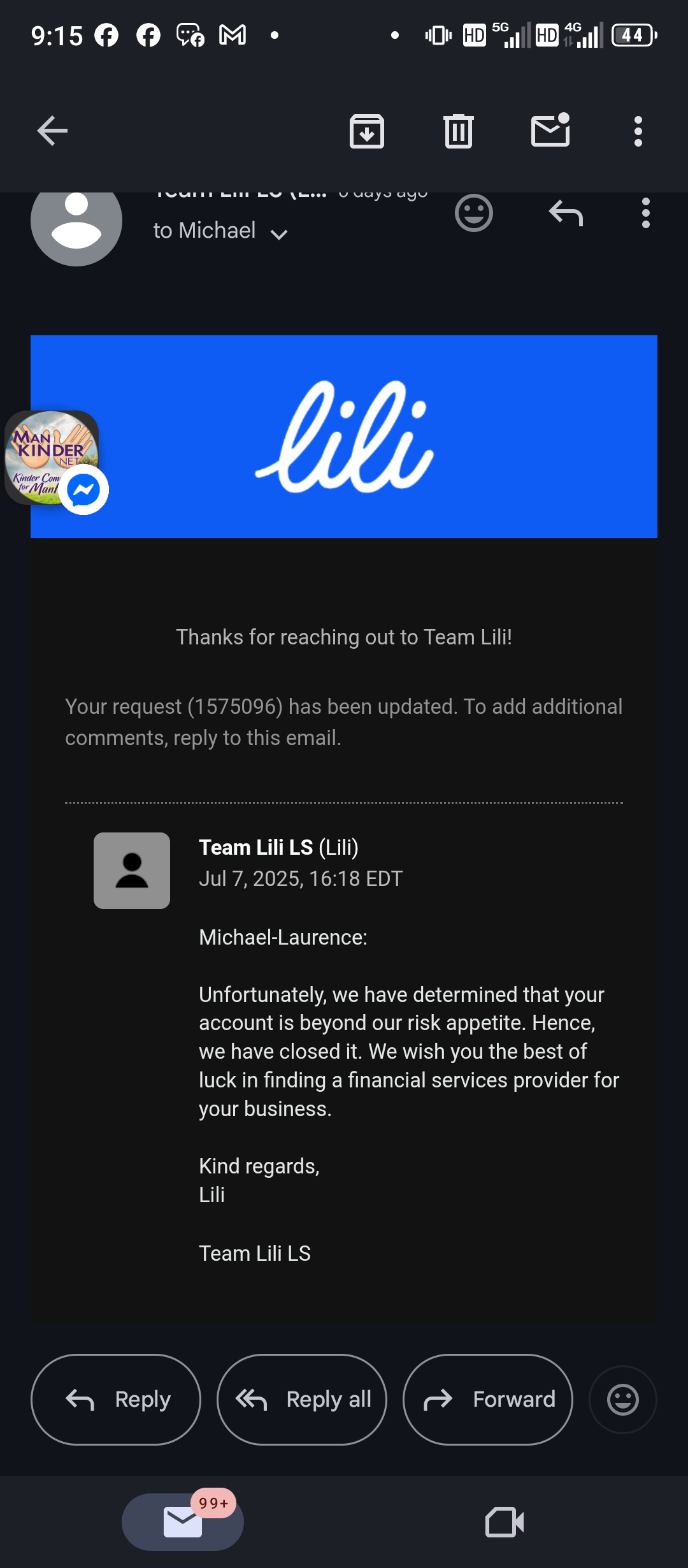Tap the Reply button
The width and height of the screenshot is (688, 1568).
coord(116,1400)
